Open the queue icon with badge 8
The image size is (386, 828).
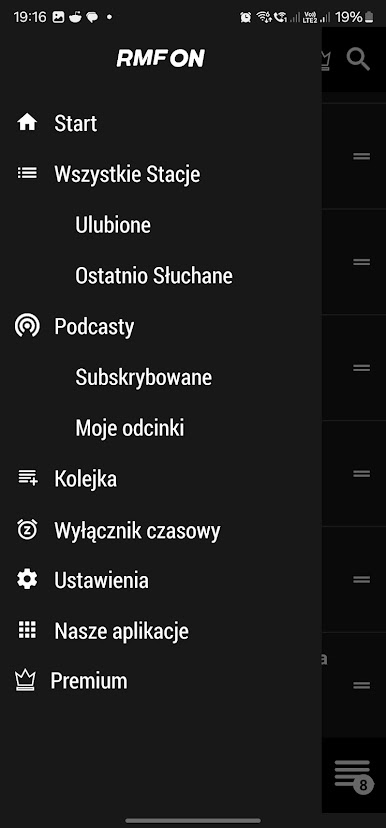(x=355, y=776)
